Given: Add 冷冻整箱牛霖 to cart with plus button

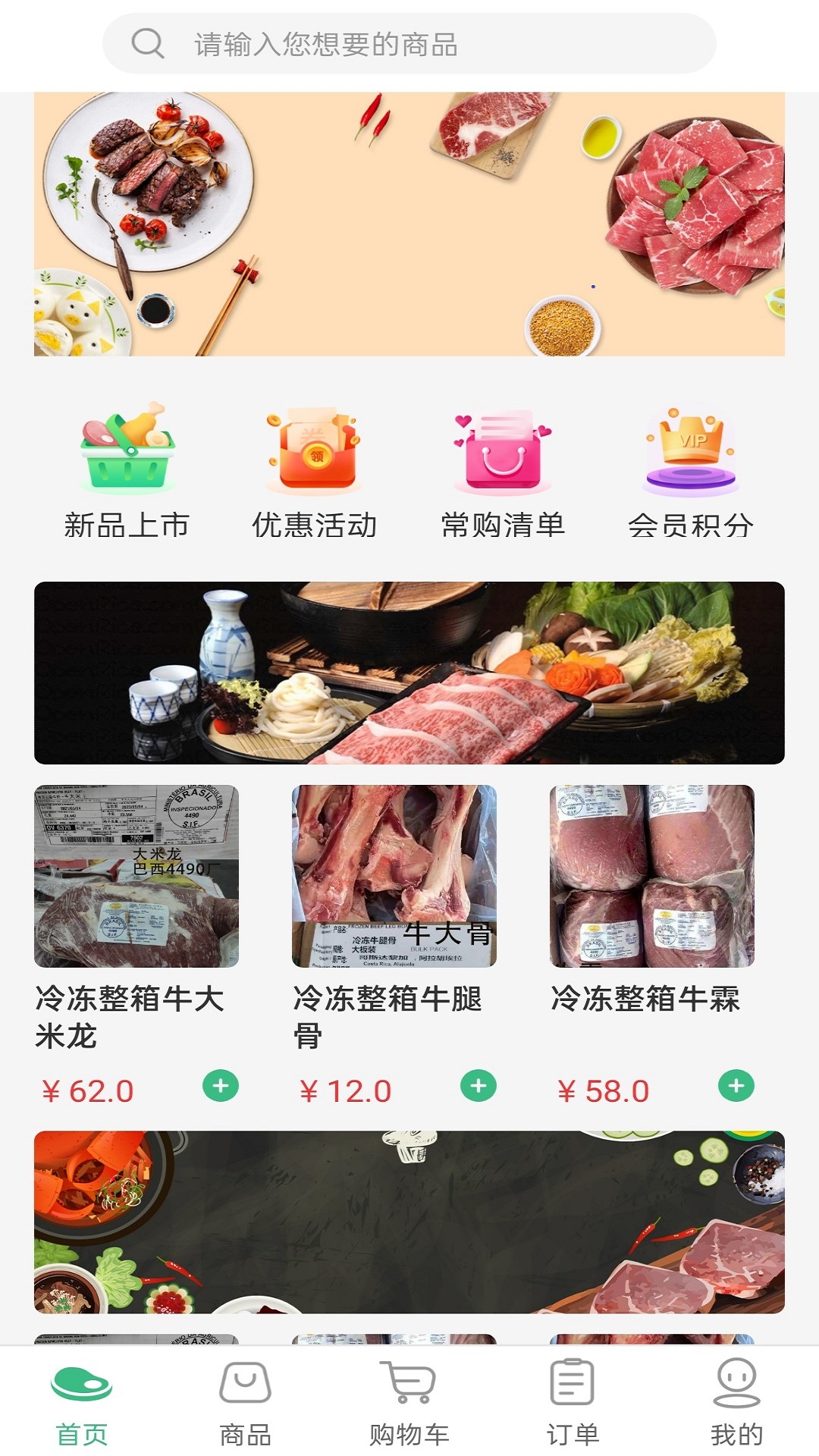Looking at the screenshot, I should (x=736, y=1086).
